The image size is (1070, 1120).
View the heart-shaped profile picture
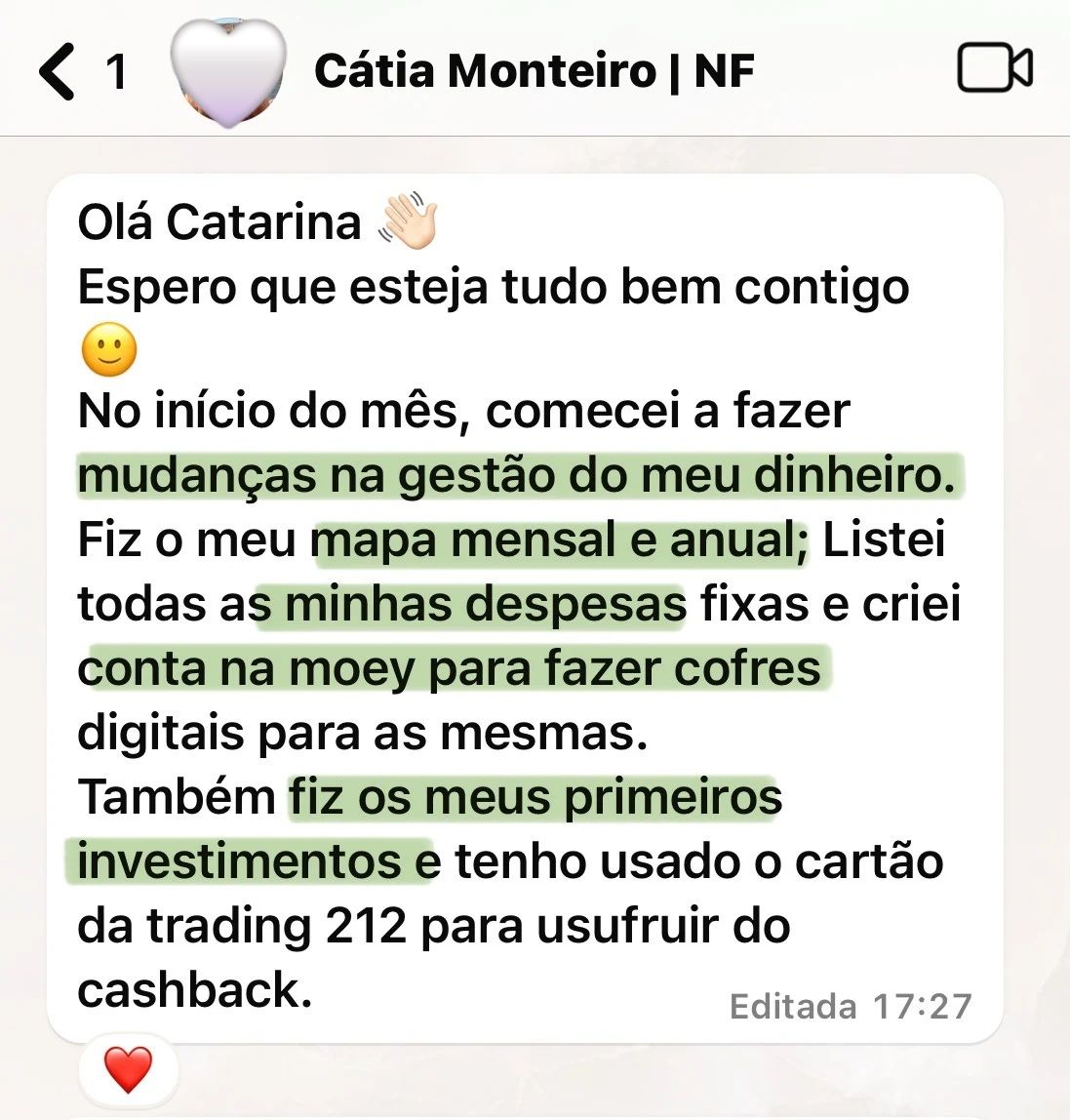(x=228, y=72)
